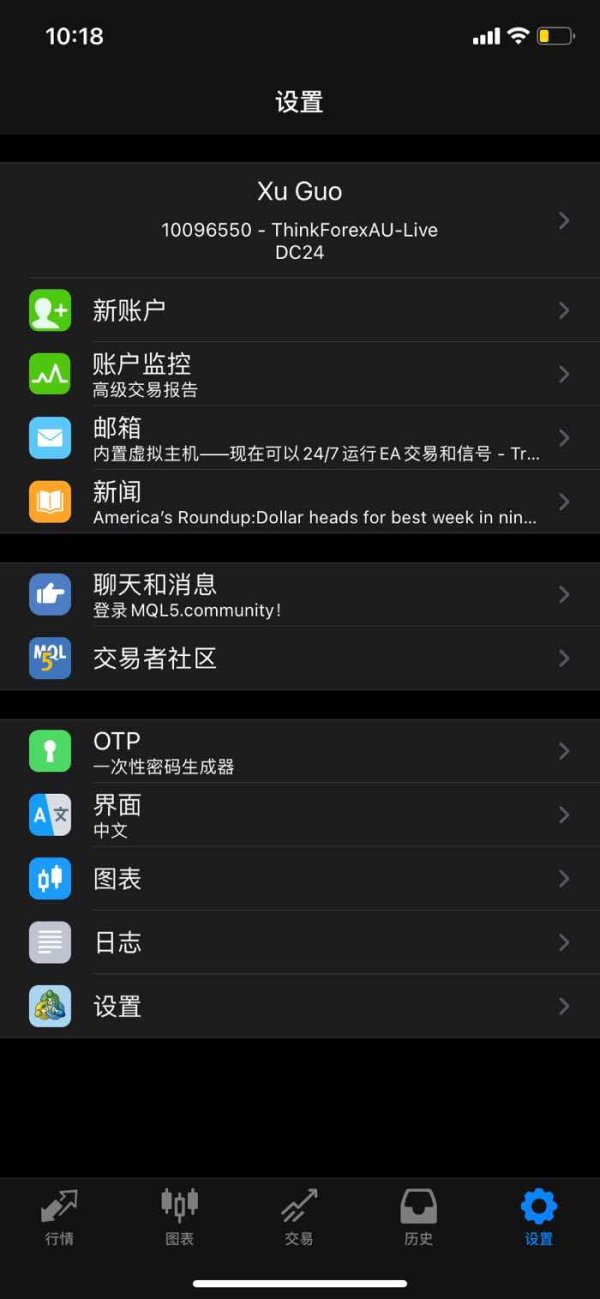The image size is (600, 1299).
Task: Open the 图表 settings row
Action: [x=300, y=879]
